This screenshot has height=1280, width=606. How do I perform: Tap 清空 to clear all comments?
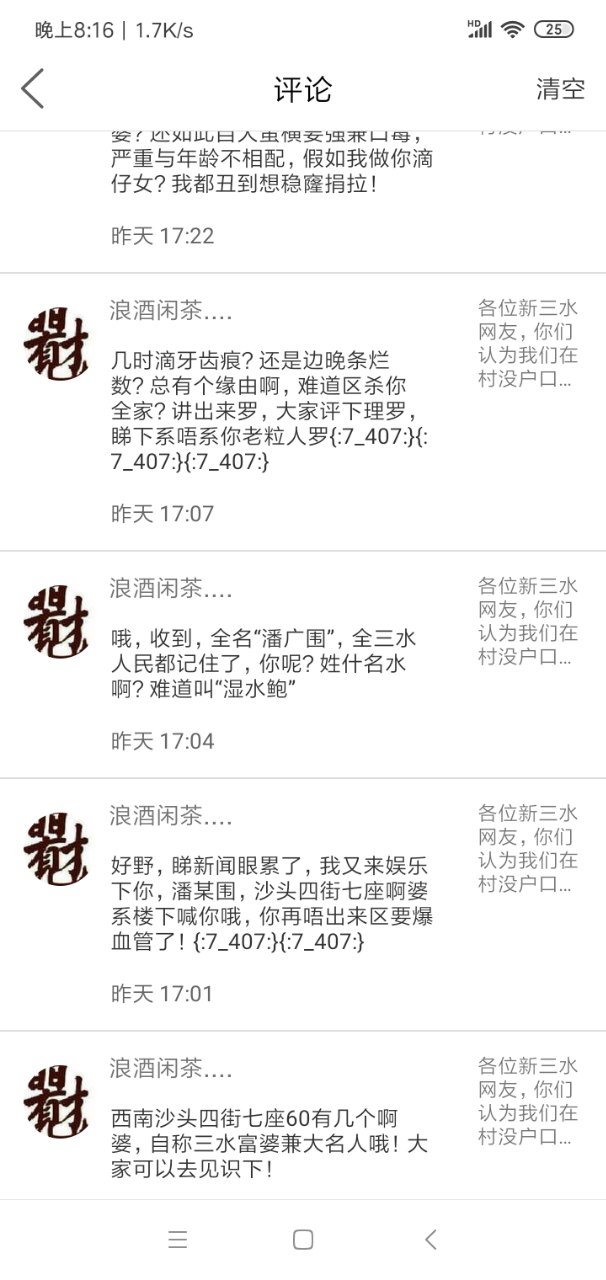tap(560, 89)
